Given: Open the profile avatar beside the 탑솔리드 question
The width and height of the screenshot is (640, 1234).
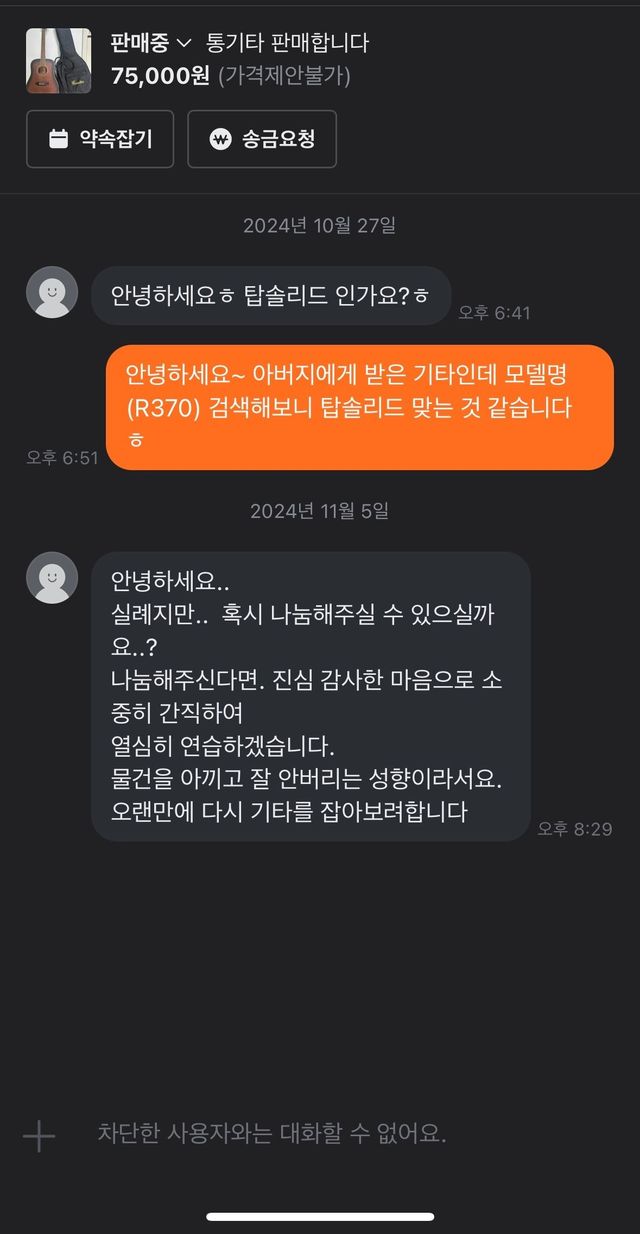Looking at the screenshot, I should 51,293.
